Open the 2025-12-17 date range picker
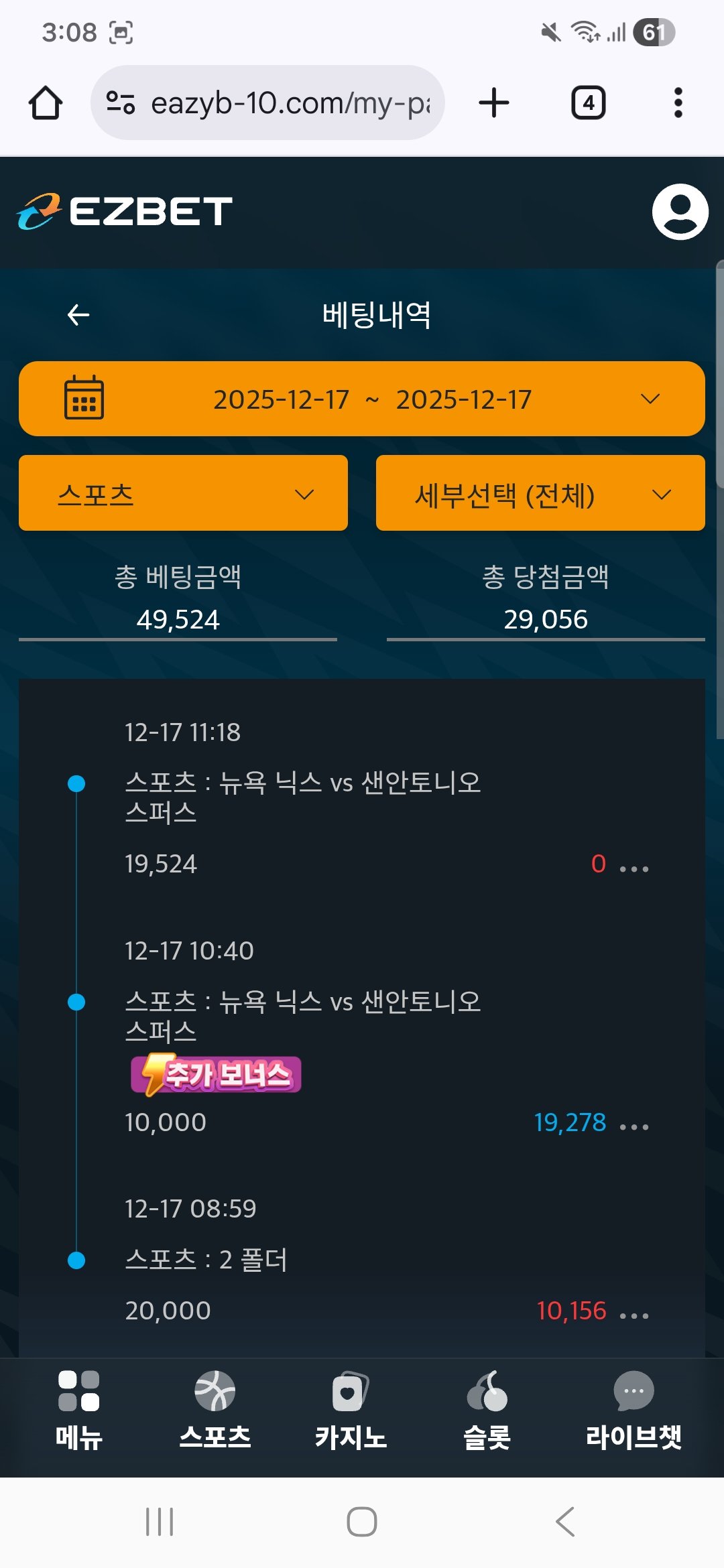 click(362, 399)
